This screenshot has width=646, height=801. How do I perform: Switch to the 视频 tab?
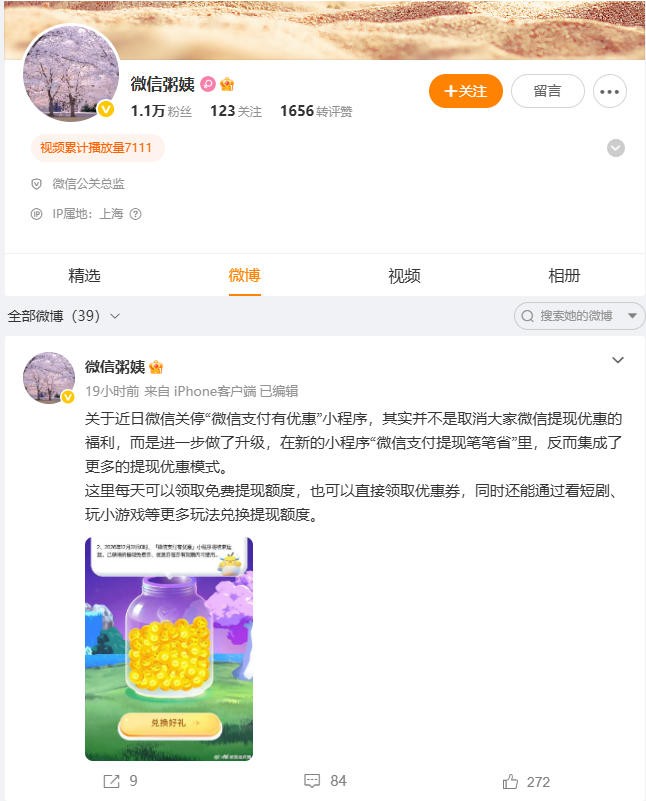(404, 276)
